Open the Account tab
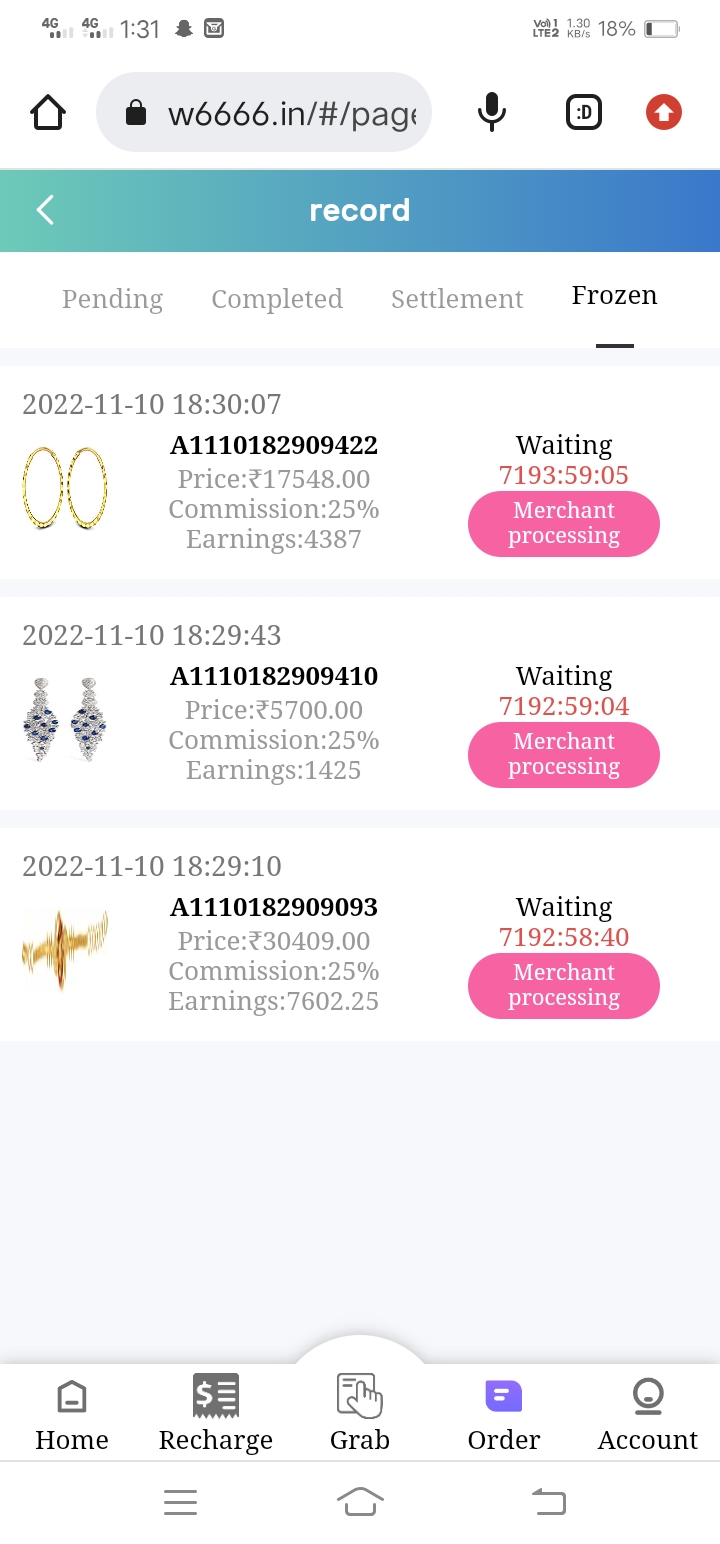This screenshot has width=720, height=1544. (648, 1414)
